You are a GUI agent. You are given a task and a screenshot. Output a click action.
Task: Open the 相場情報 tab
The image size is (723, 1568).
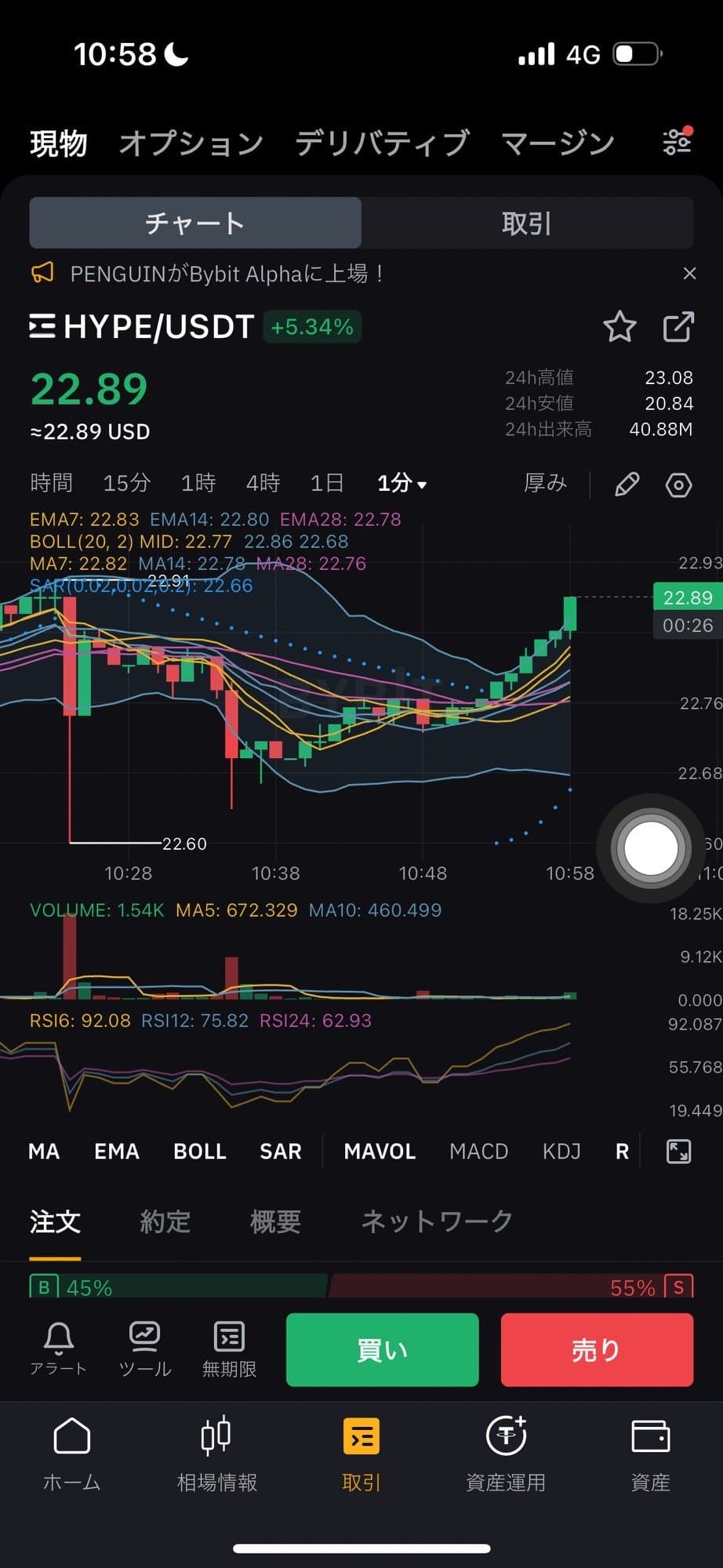click(216, 1453)
